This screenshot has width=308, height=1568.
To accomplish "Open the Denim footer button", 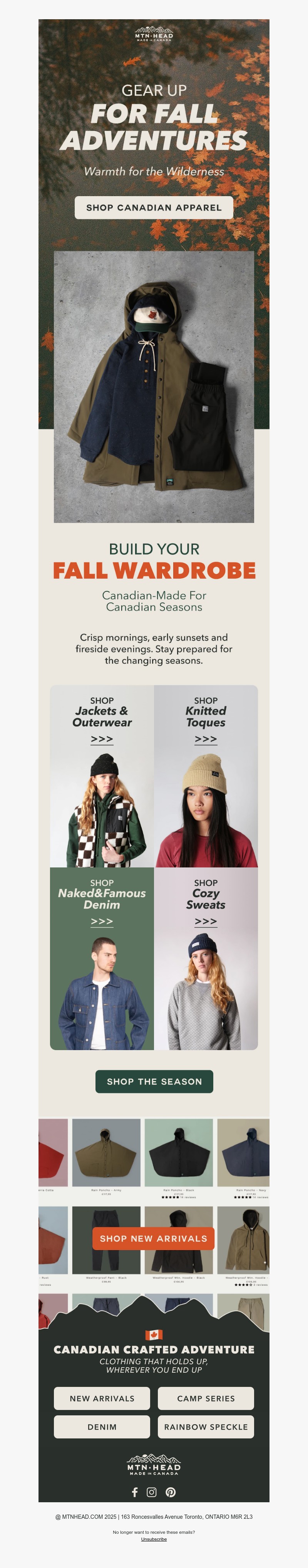I will tap(102, 1427).
